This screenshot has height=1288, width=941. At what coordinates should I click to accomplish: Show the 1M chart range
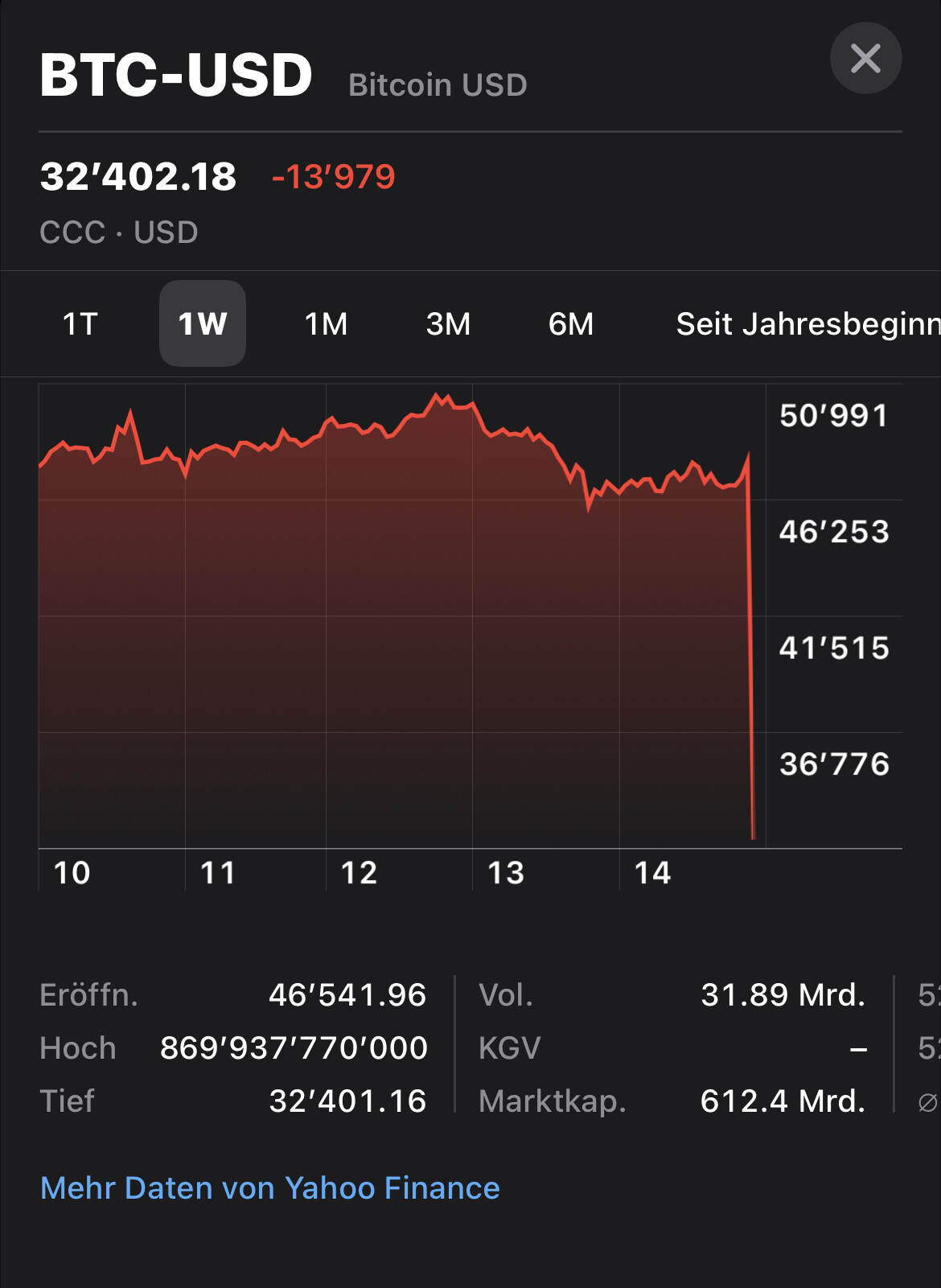[326, 324]
